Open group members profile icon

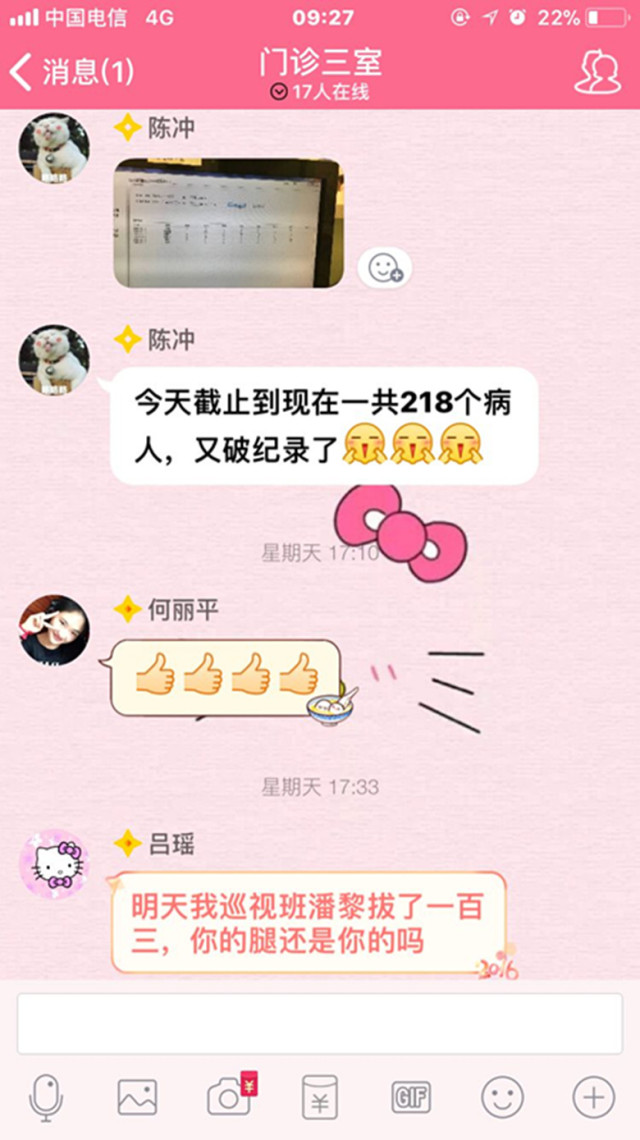[597, 71]
